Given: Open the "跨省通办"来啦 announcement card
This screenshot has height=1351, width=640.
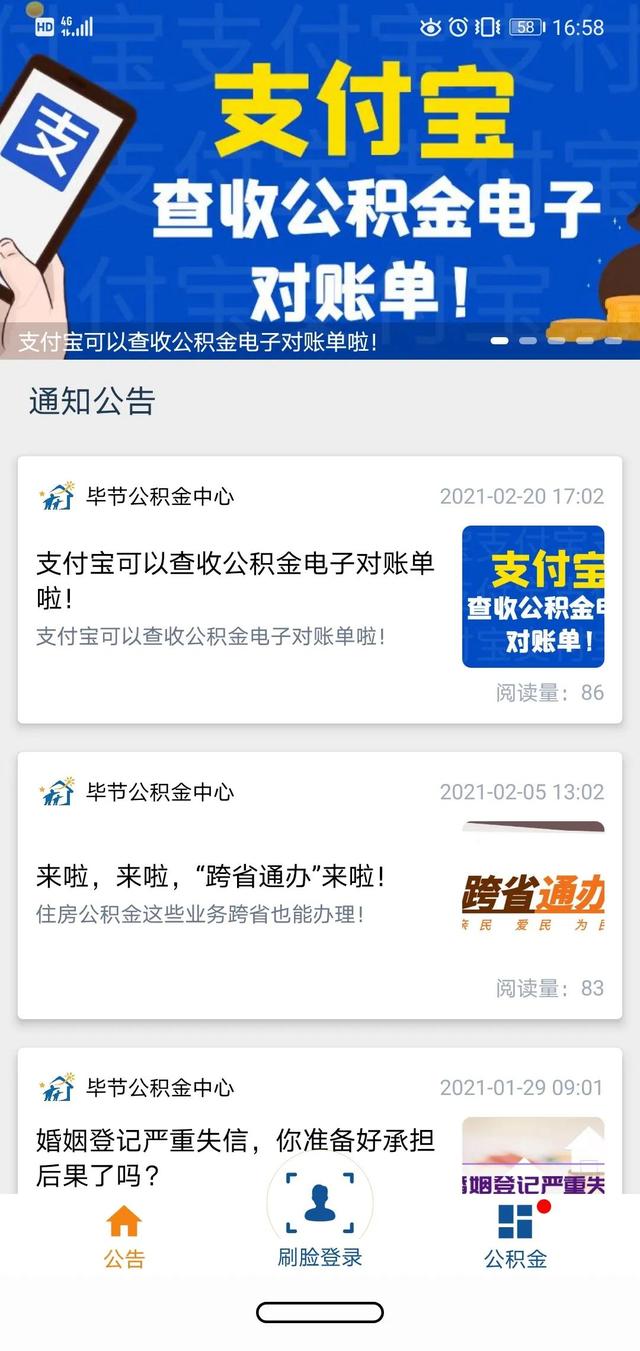Looking at the screenshot, I should (320, 885).
